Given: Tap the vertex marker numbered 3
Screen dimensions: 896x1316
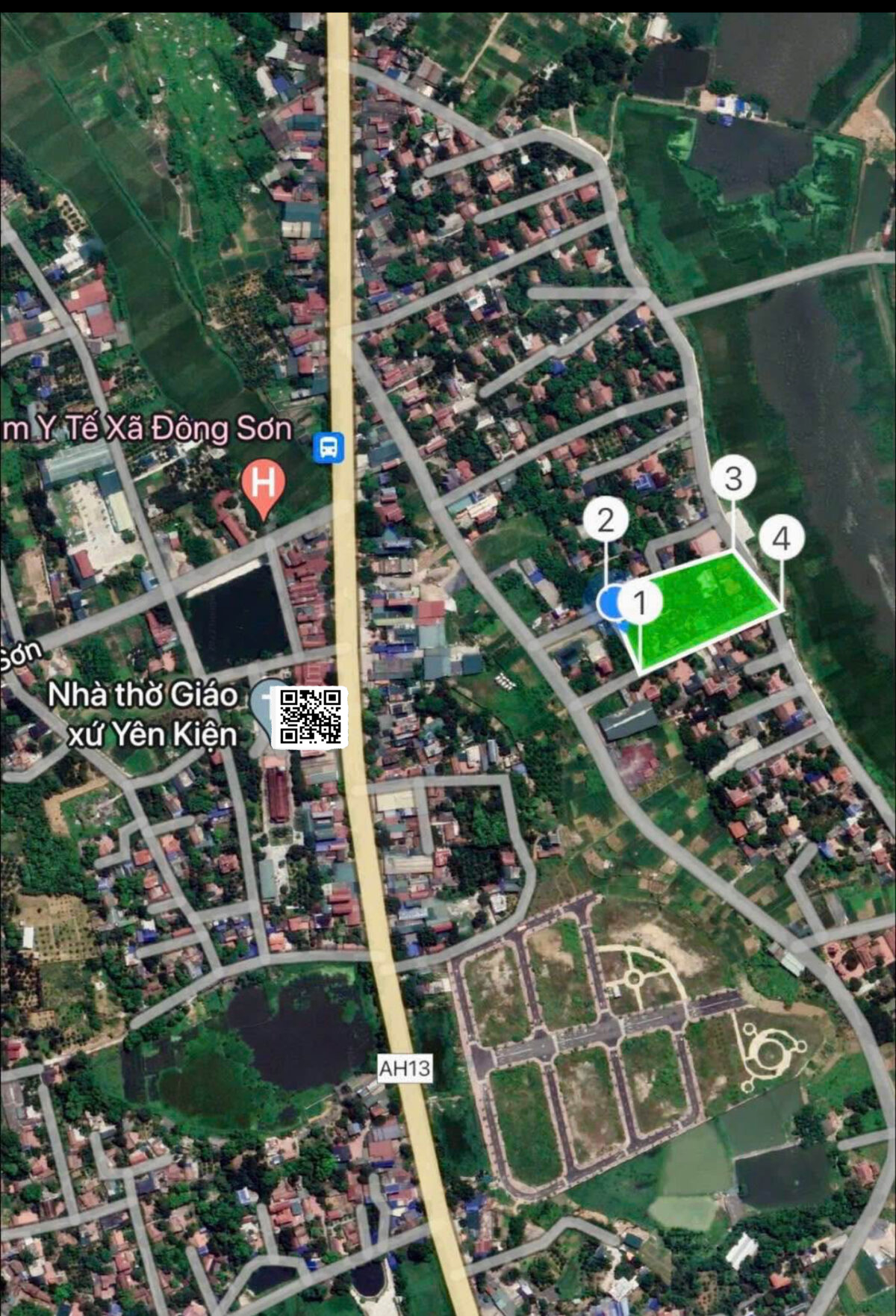Looking at the screenshot, I should [x=733, y=479].
